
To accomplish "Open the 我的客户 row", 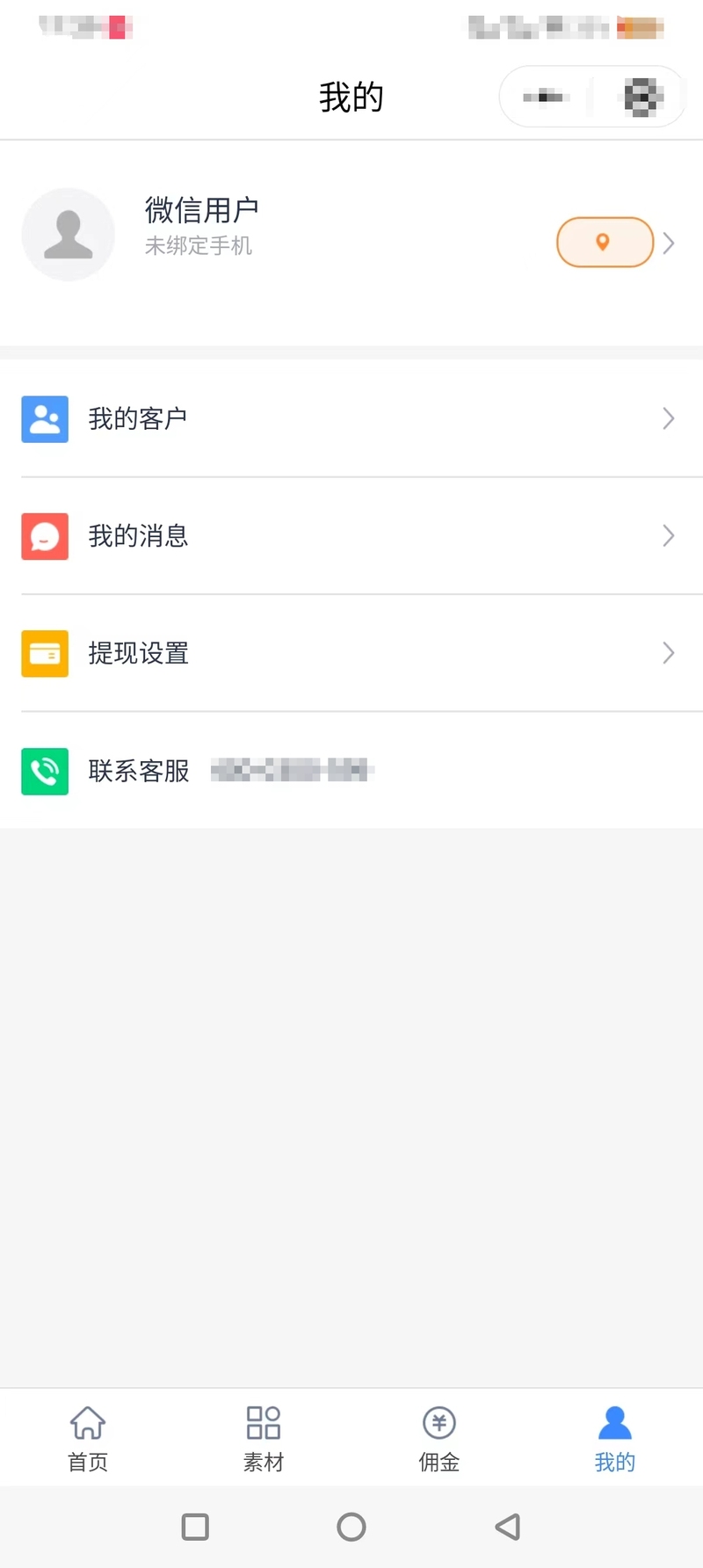I will tap(351, 418).
